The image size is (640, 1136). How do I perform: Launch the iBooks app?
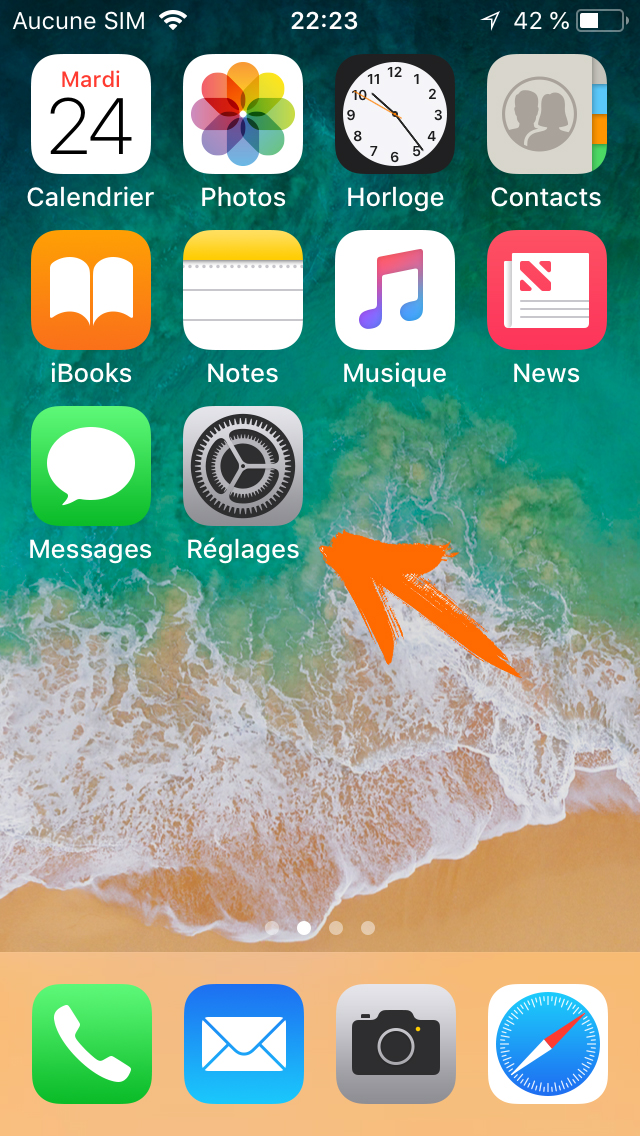click(91, 290)
